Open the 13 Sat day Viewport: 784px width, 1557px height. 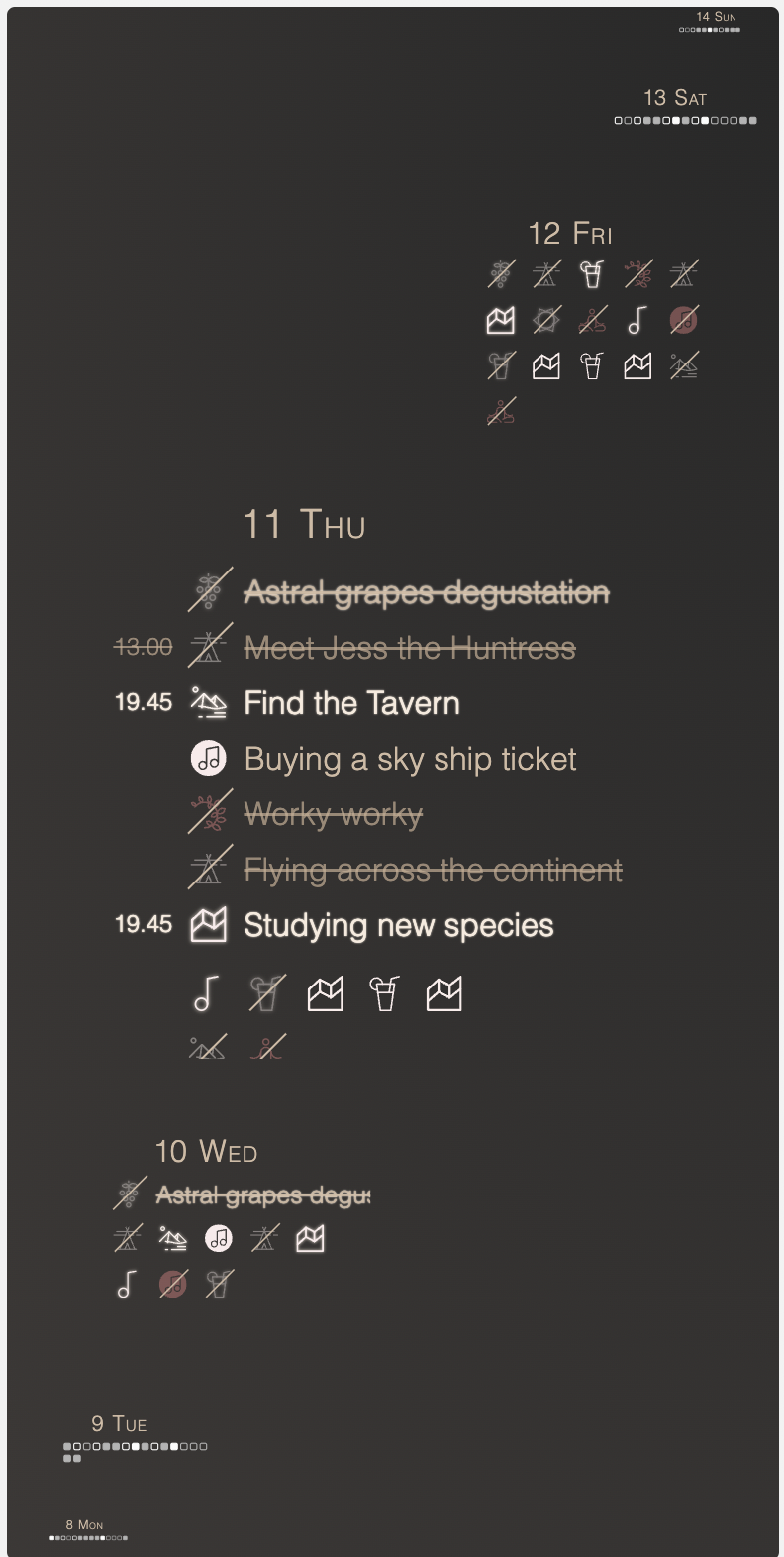coord(675,98)
